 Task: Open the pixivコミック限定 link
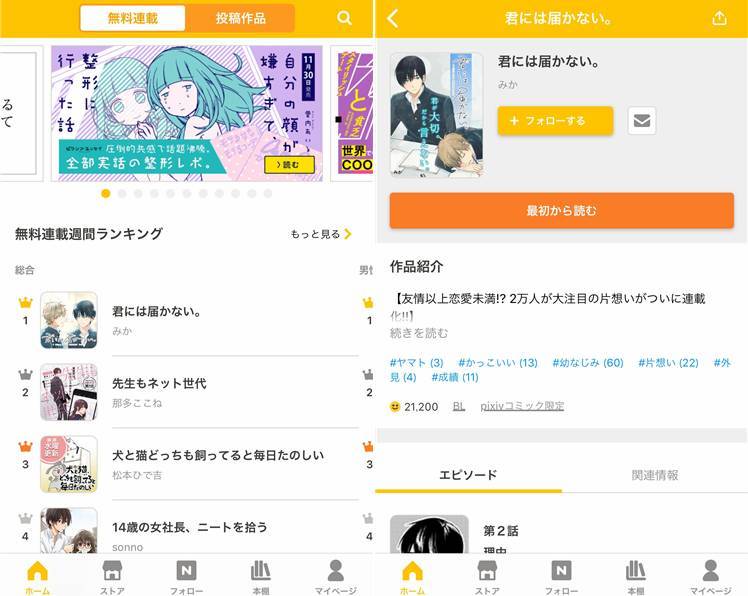coord(521,406)
